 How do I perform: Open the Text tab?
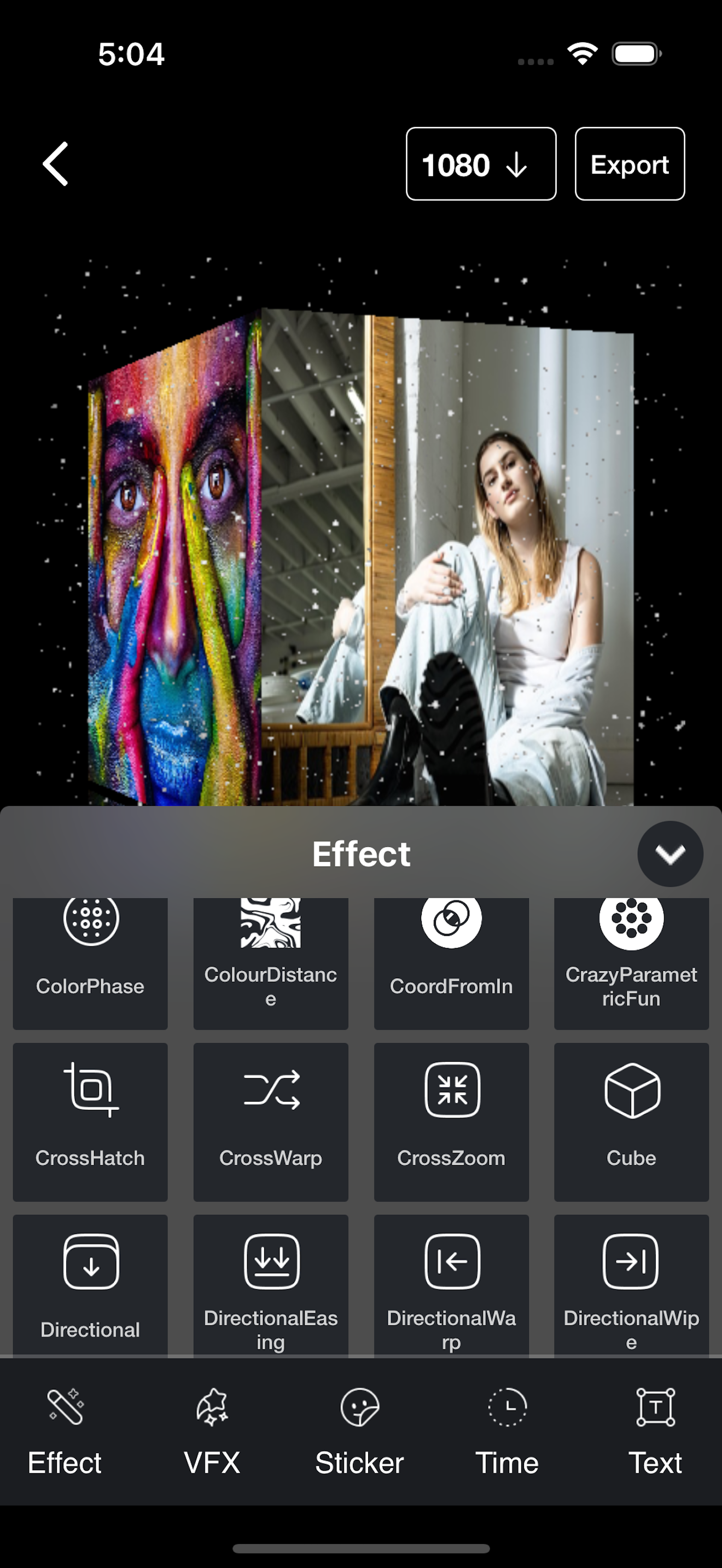(x=655, y=1430)
